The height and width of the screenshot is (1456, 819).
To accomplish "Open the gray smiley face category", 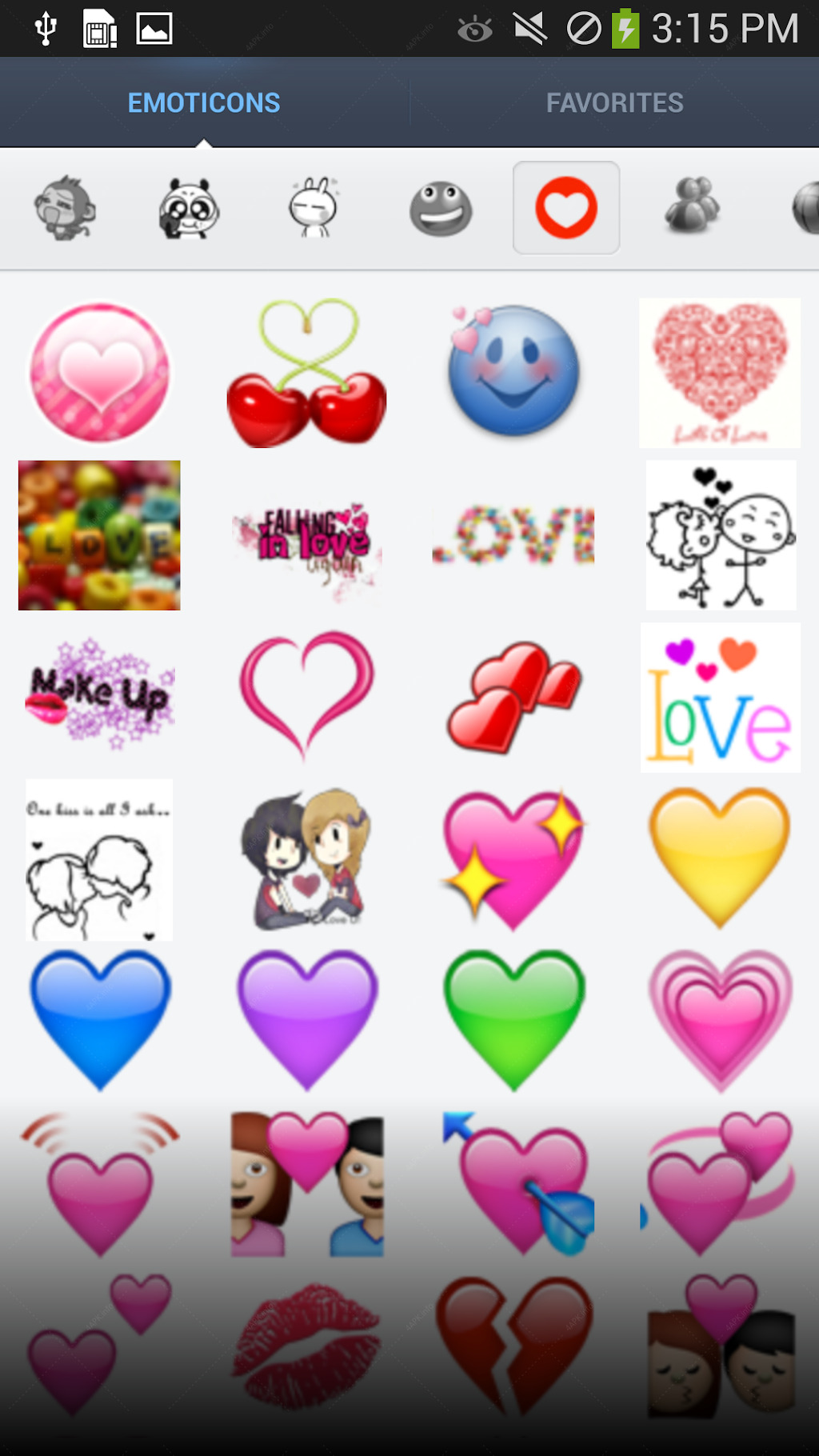I will tap(441, 209).
